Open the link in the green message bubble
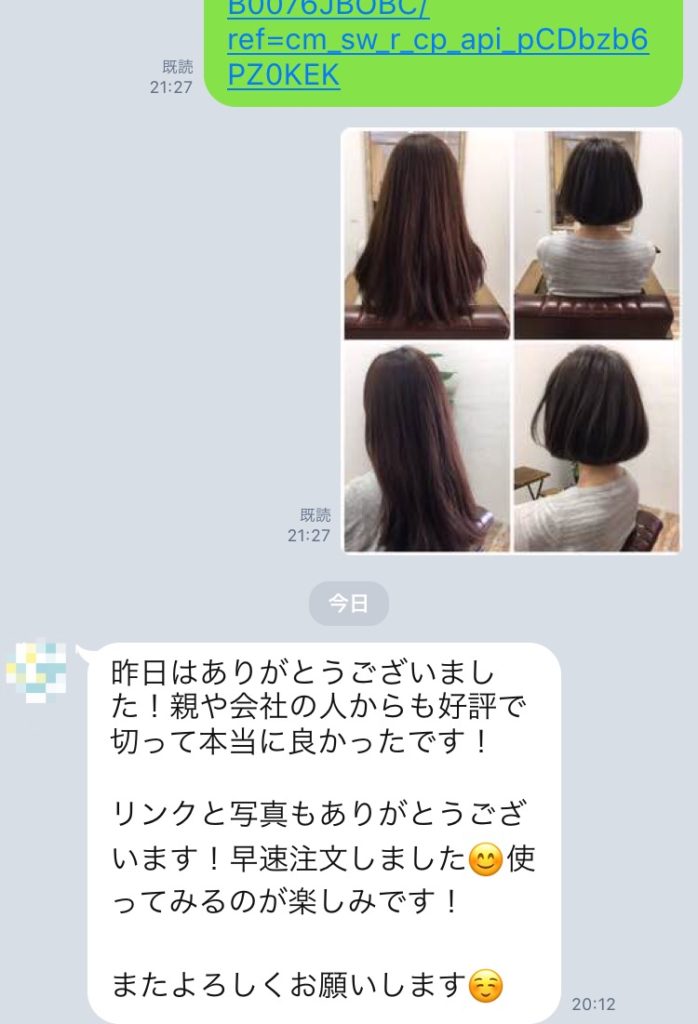Screen dimensions: 698x1024 click(x=437, y=41)
